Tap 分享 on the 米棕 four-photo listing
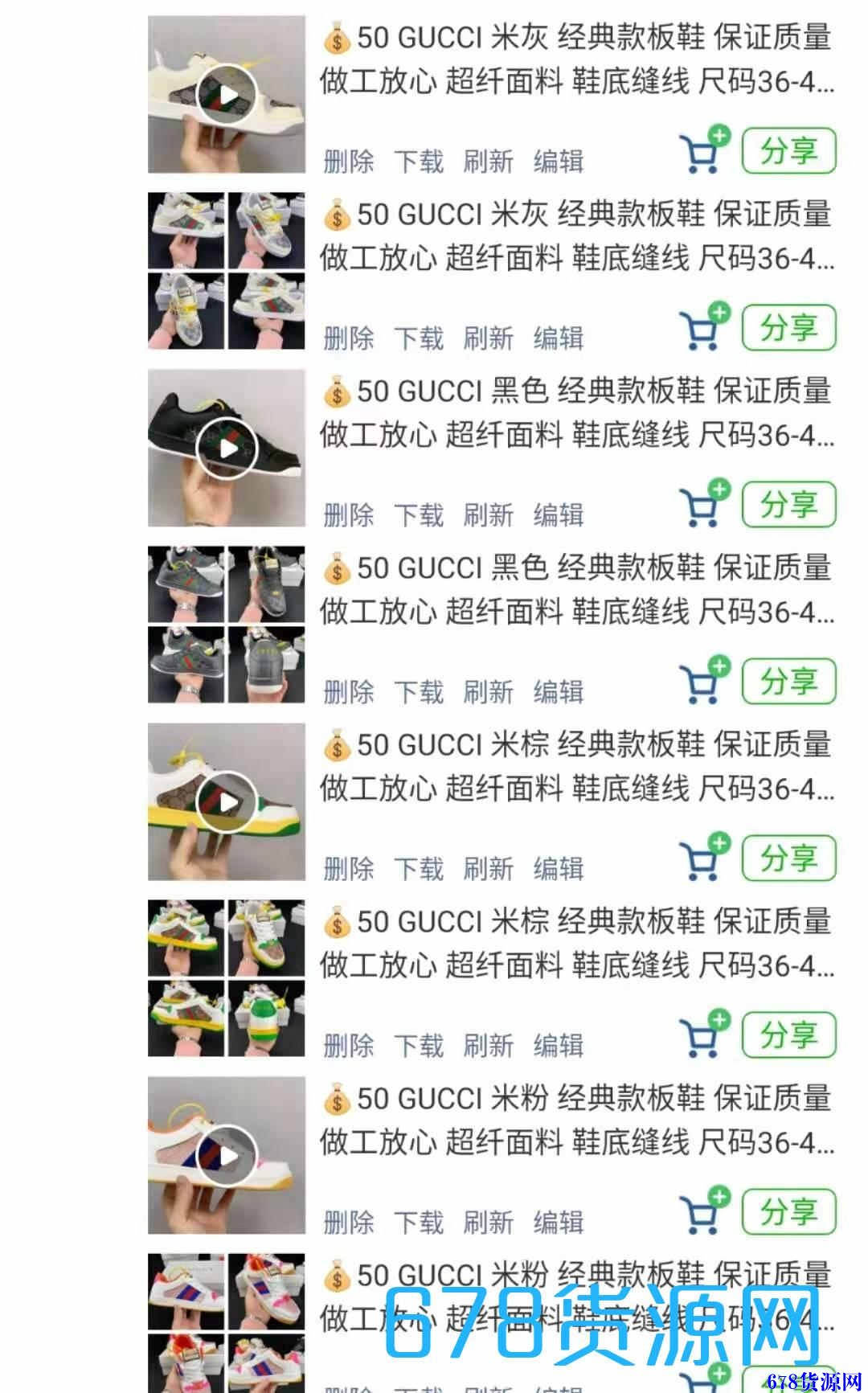Screen dimensions: 868x1393 click(x=788, y=1035)
